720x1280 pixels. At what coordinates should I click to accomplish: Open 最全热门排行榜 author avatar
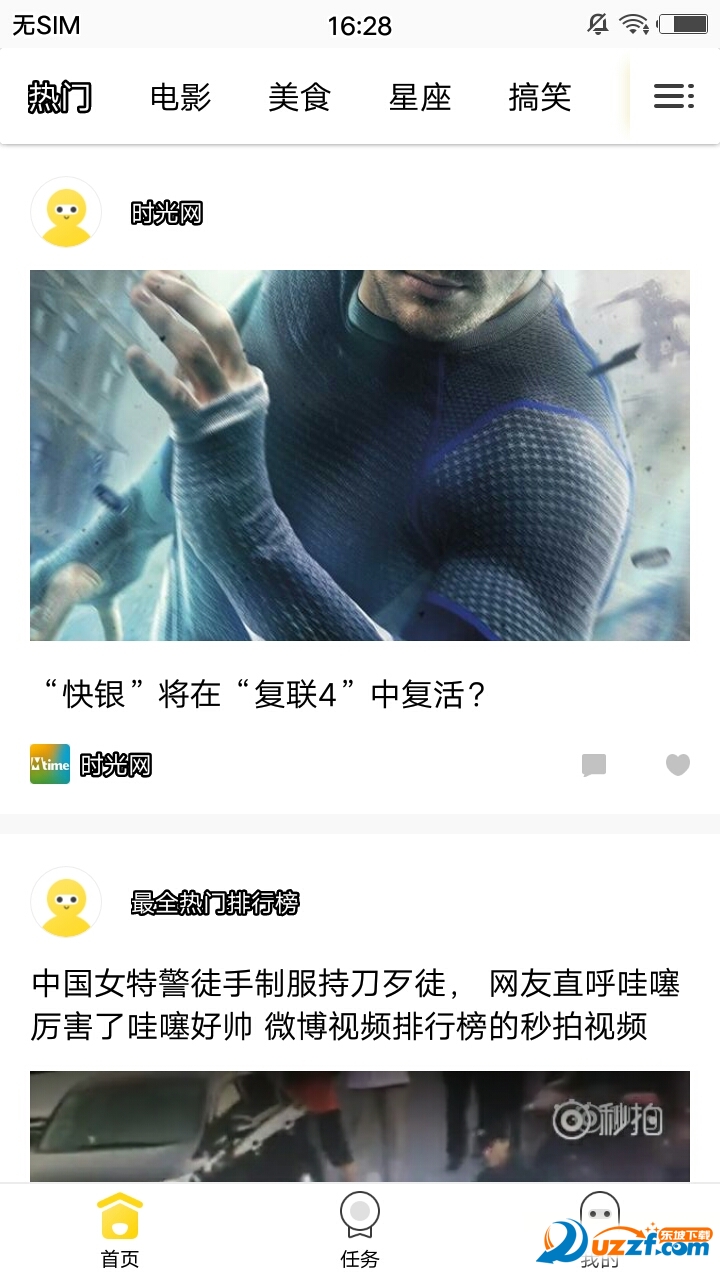66,902
